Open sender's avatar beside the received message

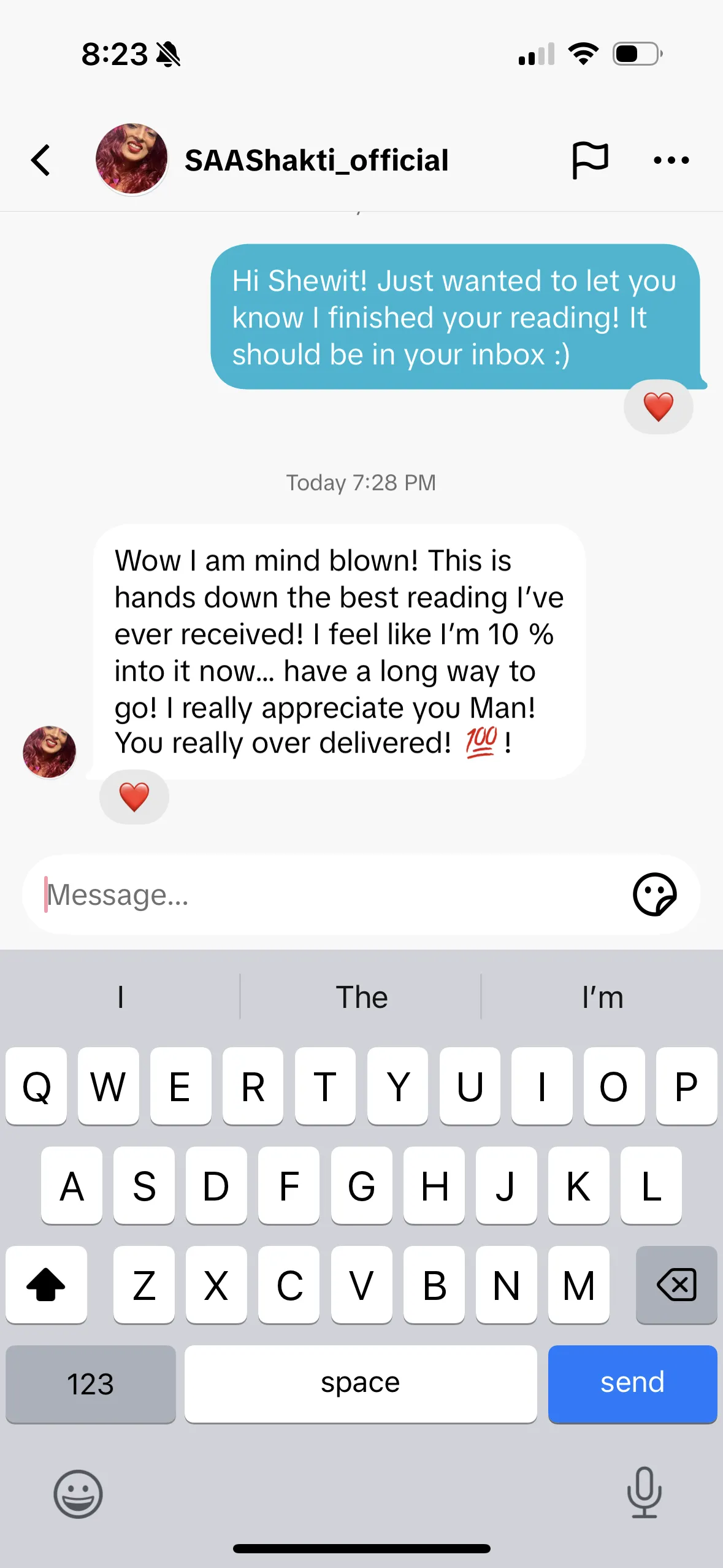[x=49, y=751]
